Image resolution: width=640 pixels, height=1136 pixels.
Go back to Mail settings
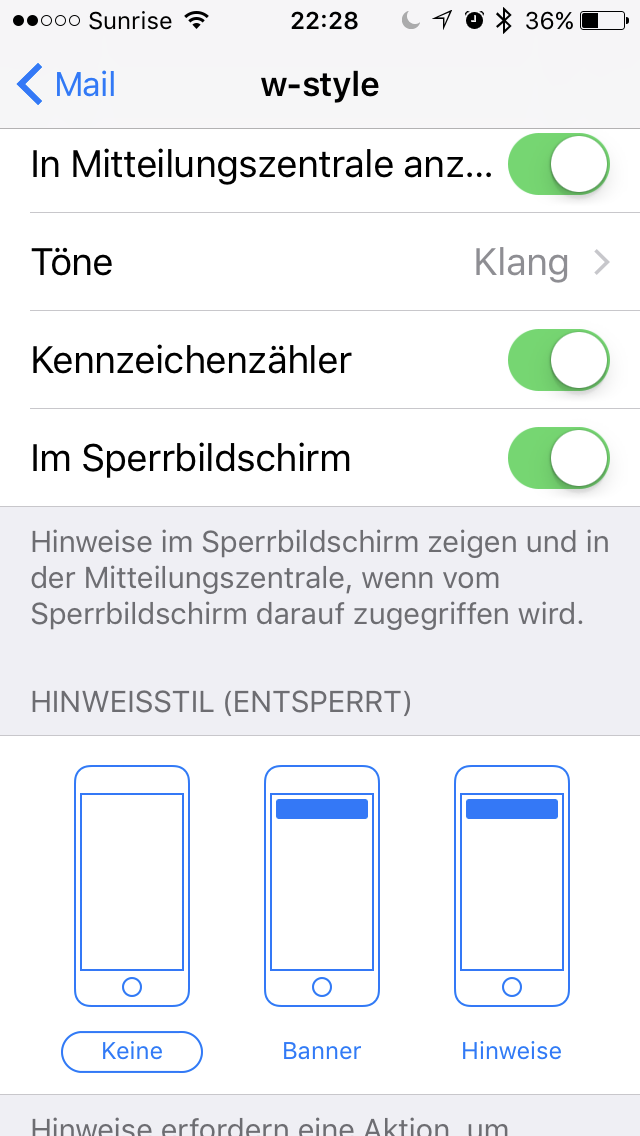[x=67, y=85]
